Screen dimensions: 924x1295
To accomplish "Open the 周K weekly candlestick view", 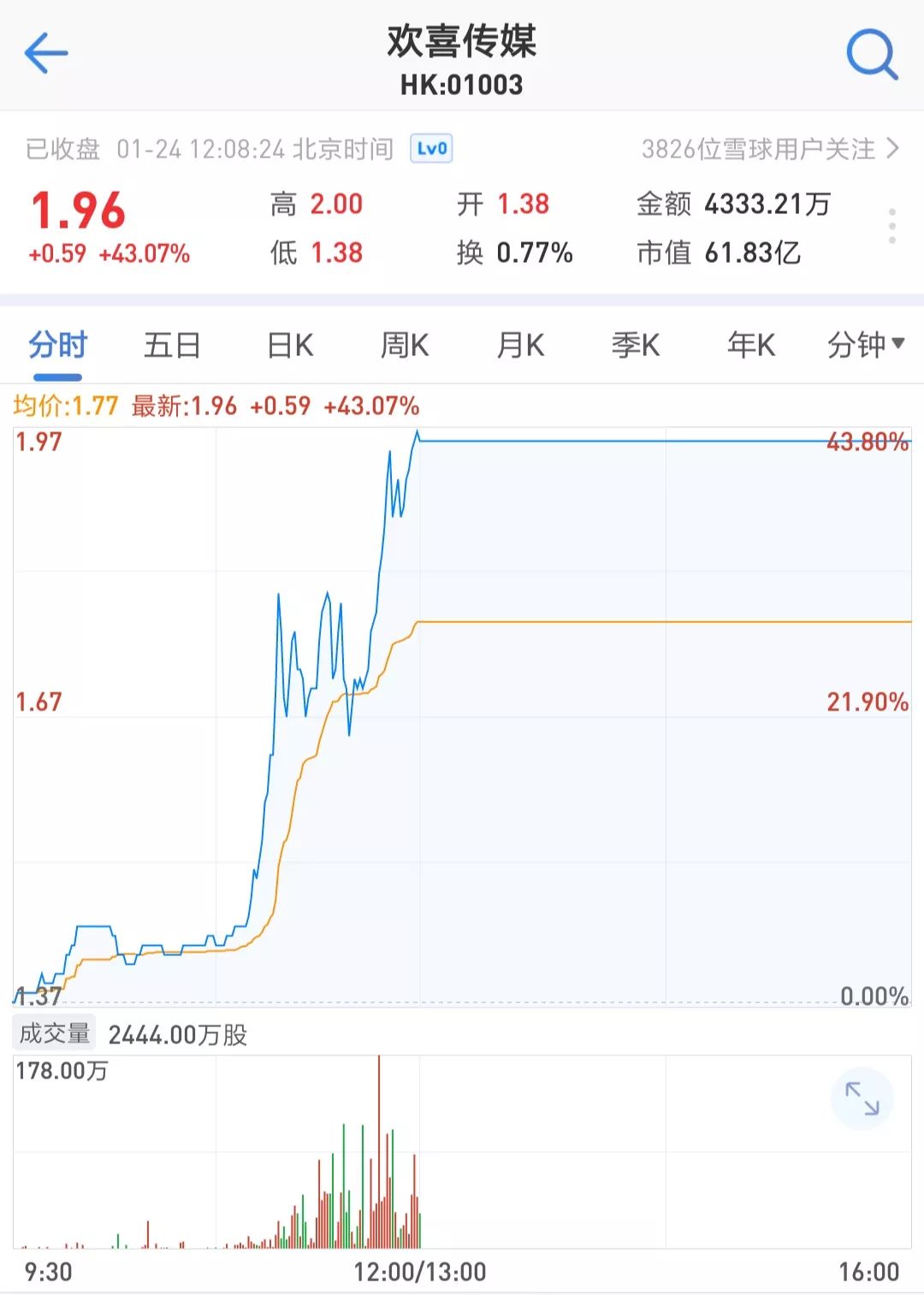I will click(x=403, y=345).
